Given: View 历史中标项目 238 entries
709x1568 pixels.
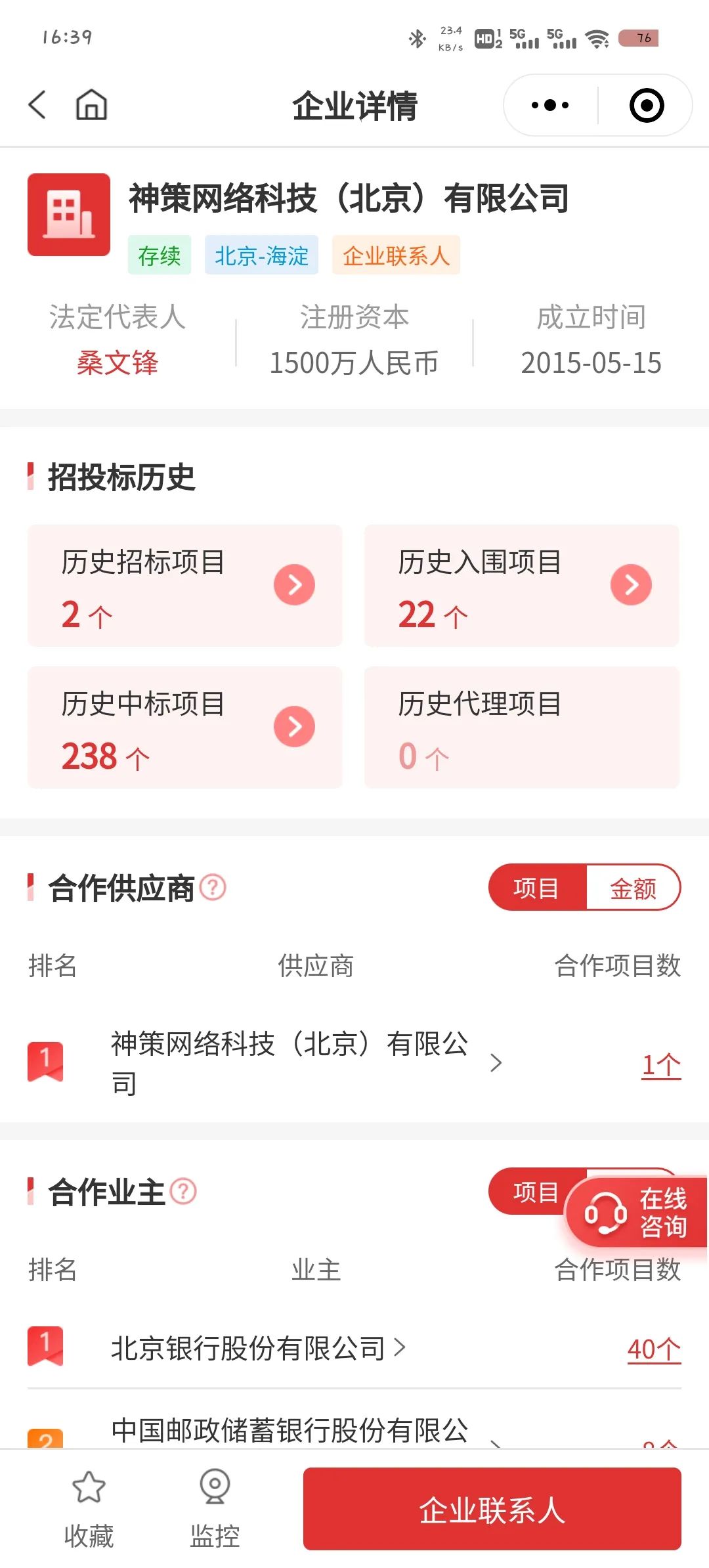Looking at the screenshot, I should [x=184, y=728].
